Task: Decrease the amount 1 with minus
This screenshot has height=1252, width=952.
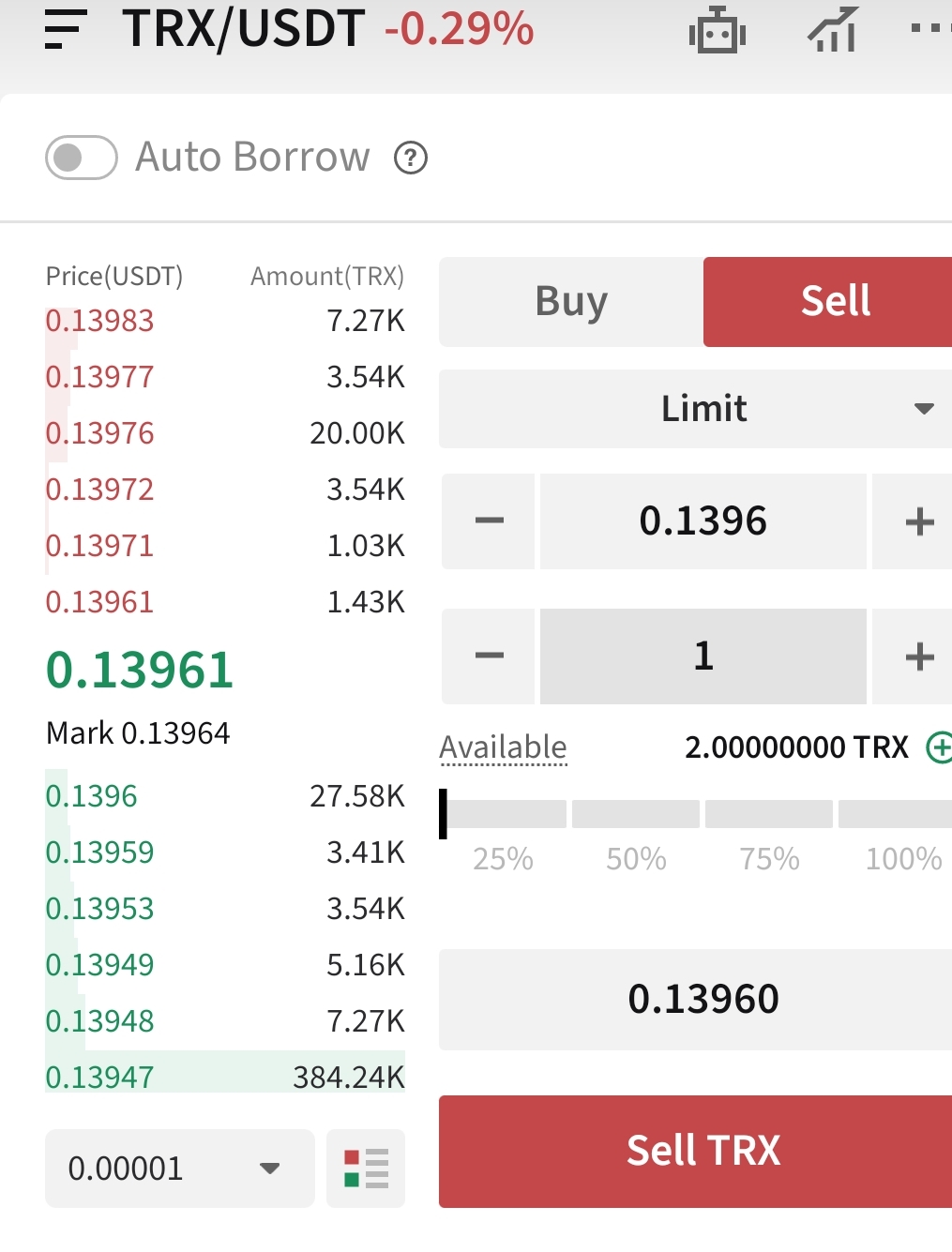Action: 489,656
